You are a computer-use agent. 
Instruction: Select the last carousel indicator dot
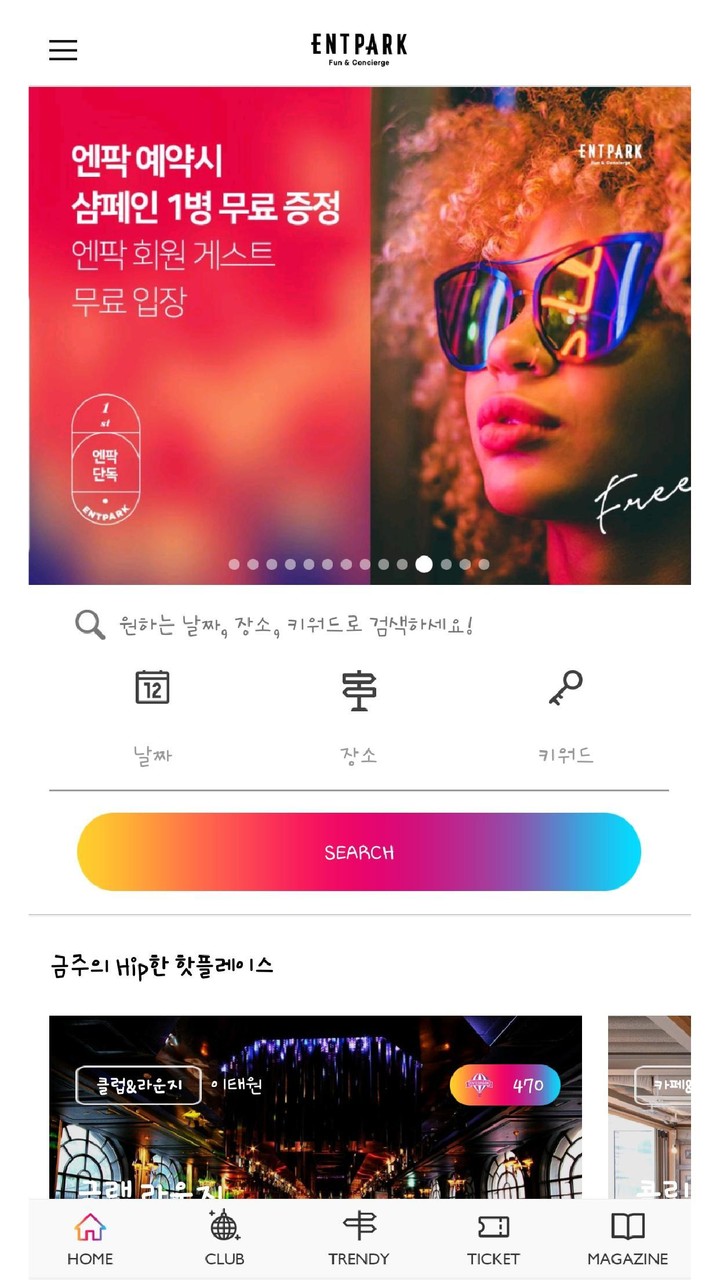(x=486, y=564)
